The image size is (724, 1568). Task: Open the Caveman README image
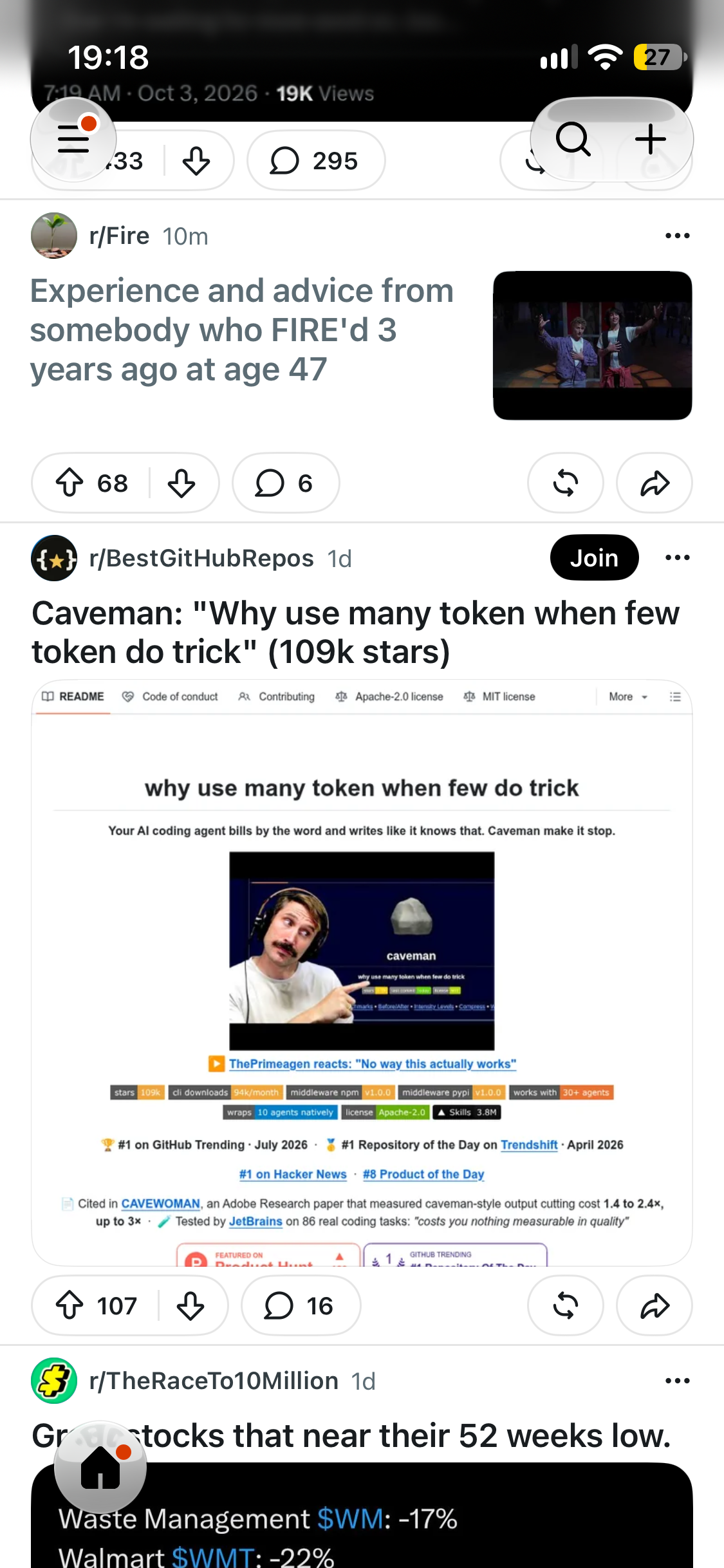(x=362, y=973)
